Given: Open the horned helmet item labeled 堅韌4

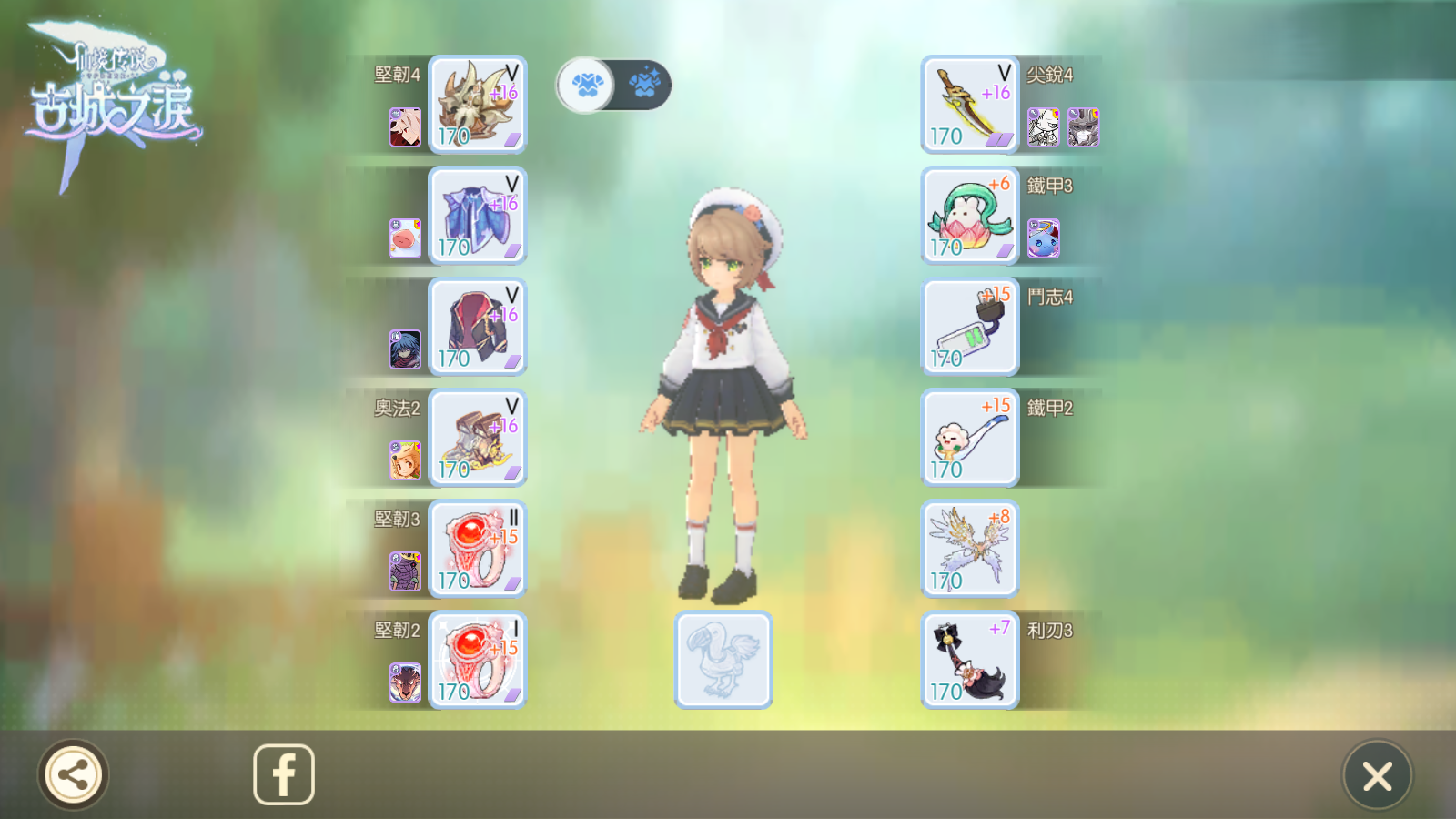Looking at the screenshot, I should click(478, 104).
